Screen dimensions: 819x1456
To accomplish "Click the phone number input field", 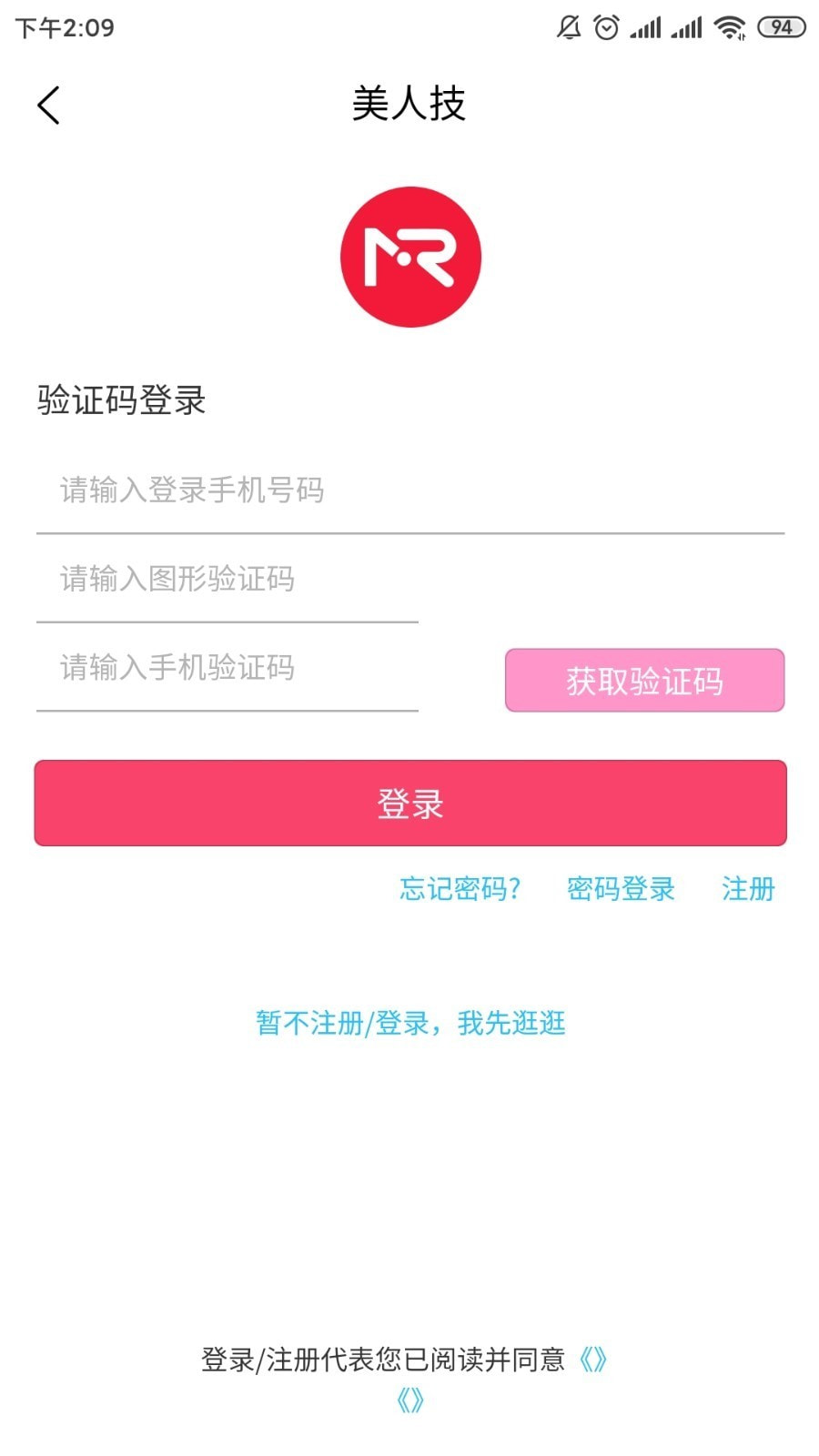I will click(273, 490).
